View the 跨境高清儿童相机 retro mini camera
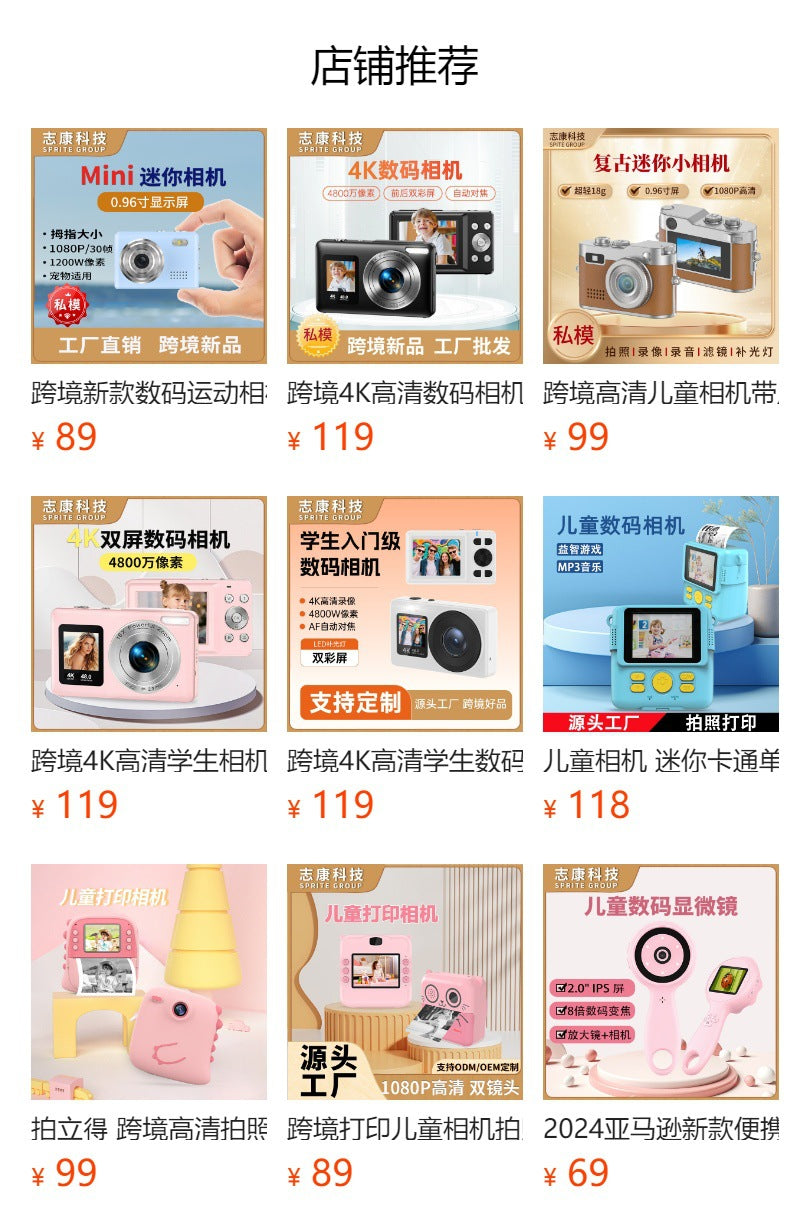 (661, 246)
